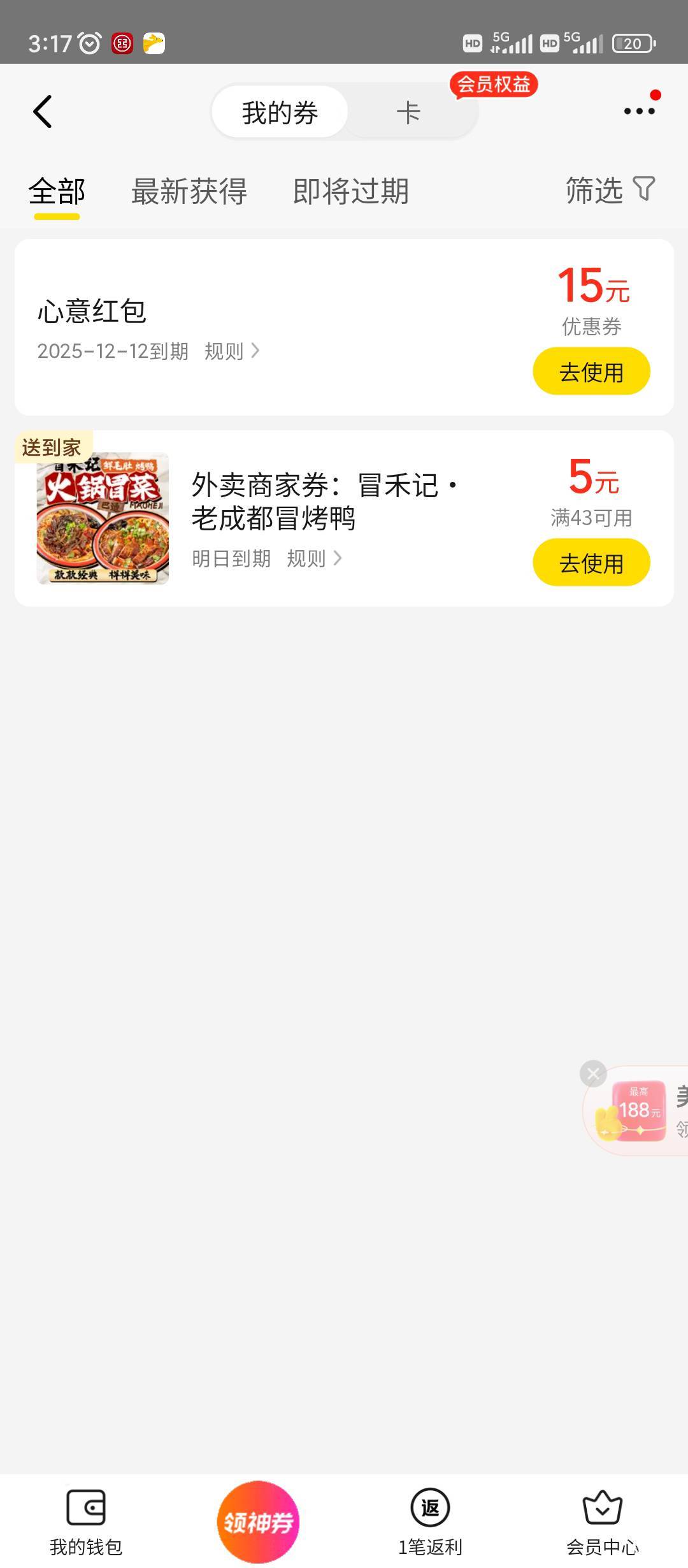
Task: Select the 全部 coupons tab
Action: (57, 191)
